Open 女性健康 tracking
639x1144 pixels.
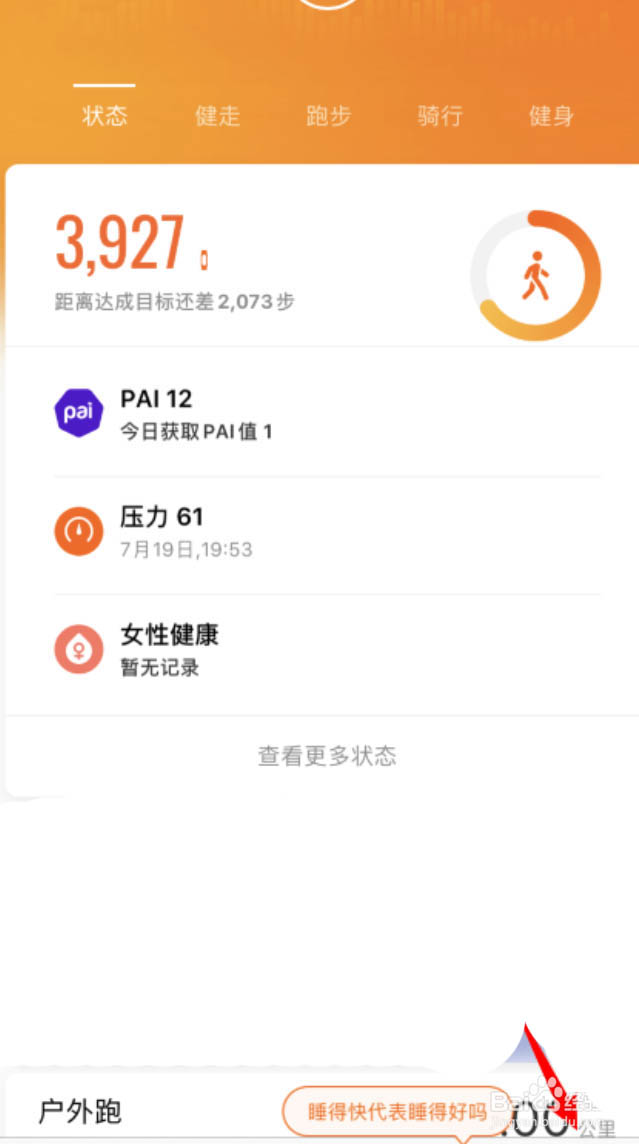(320, 650)
